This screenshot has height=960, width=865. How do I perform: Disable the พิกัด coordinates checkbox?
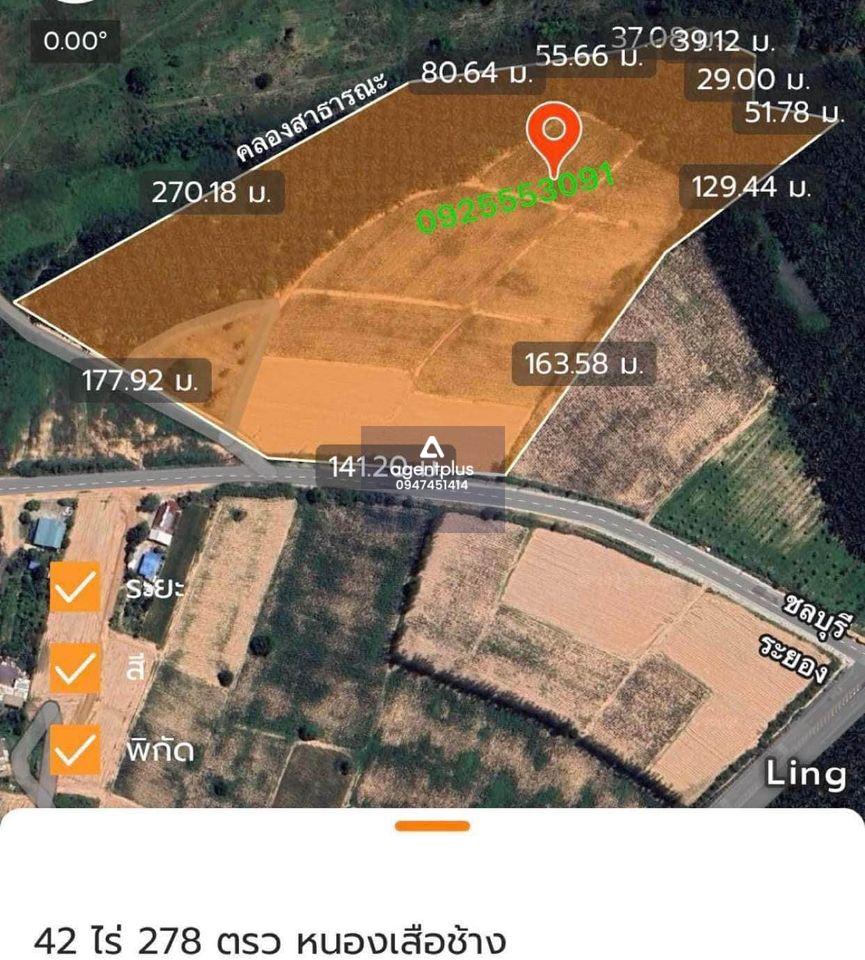(x=76, y=749)
